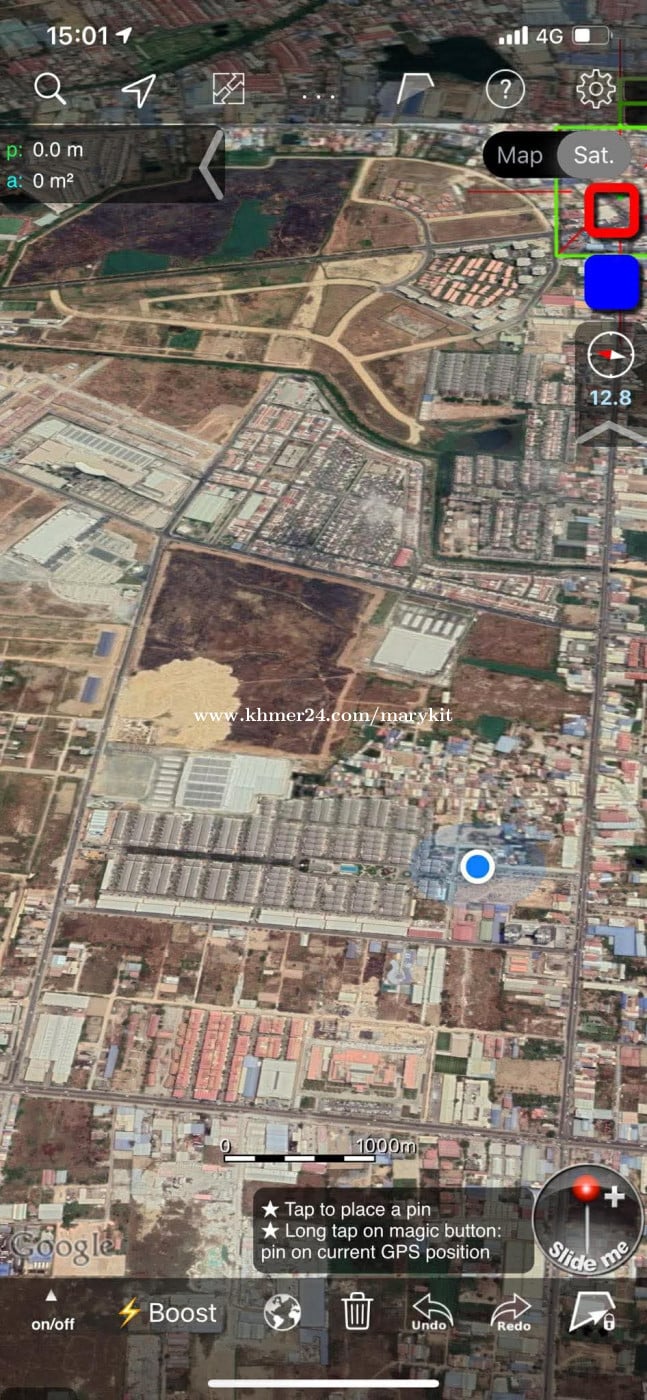Redo the last undone action
Image resolution: width=647 pixels, height=1400 pixels.
pyautogui.click(x=511, y=1312)
